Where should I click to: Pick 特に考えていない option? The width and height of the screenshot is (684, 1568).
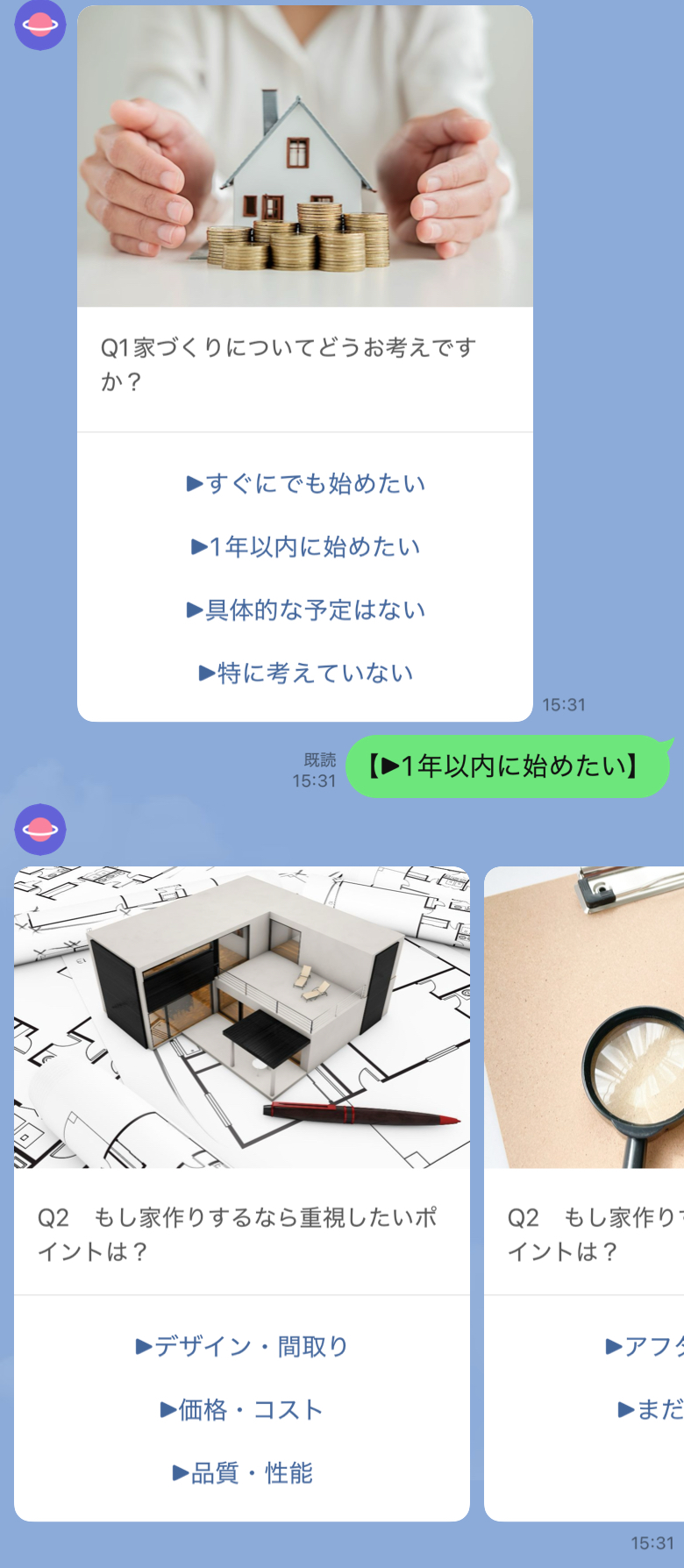[305, 673]
